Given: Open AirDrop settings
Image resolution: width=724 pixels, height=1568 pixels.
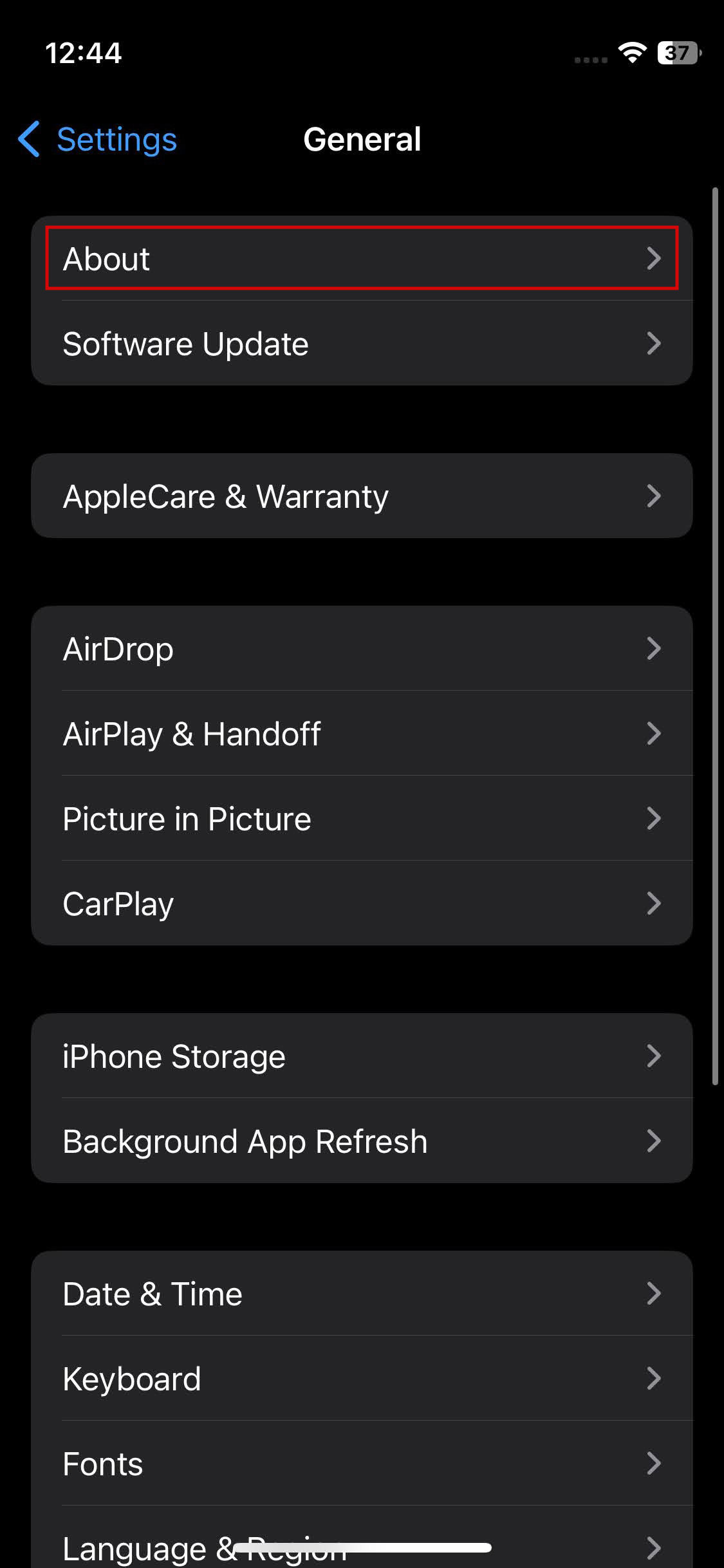Looking at the screenshot, I should coord(362,649).
